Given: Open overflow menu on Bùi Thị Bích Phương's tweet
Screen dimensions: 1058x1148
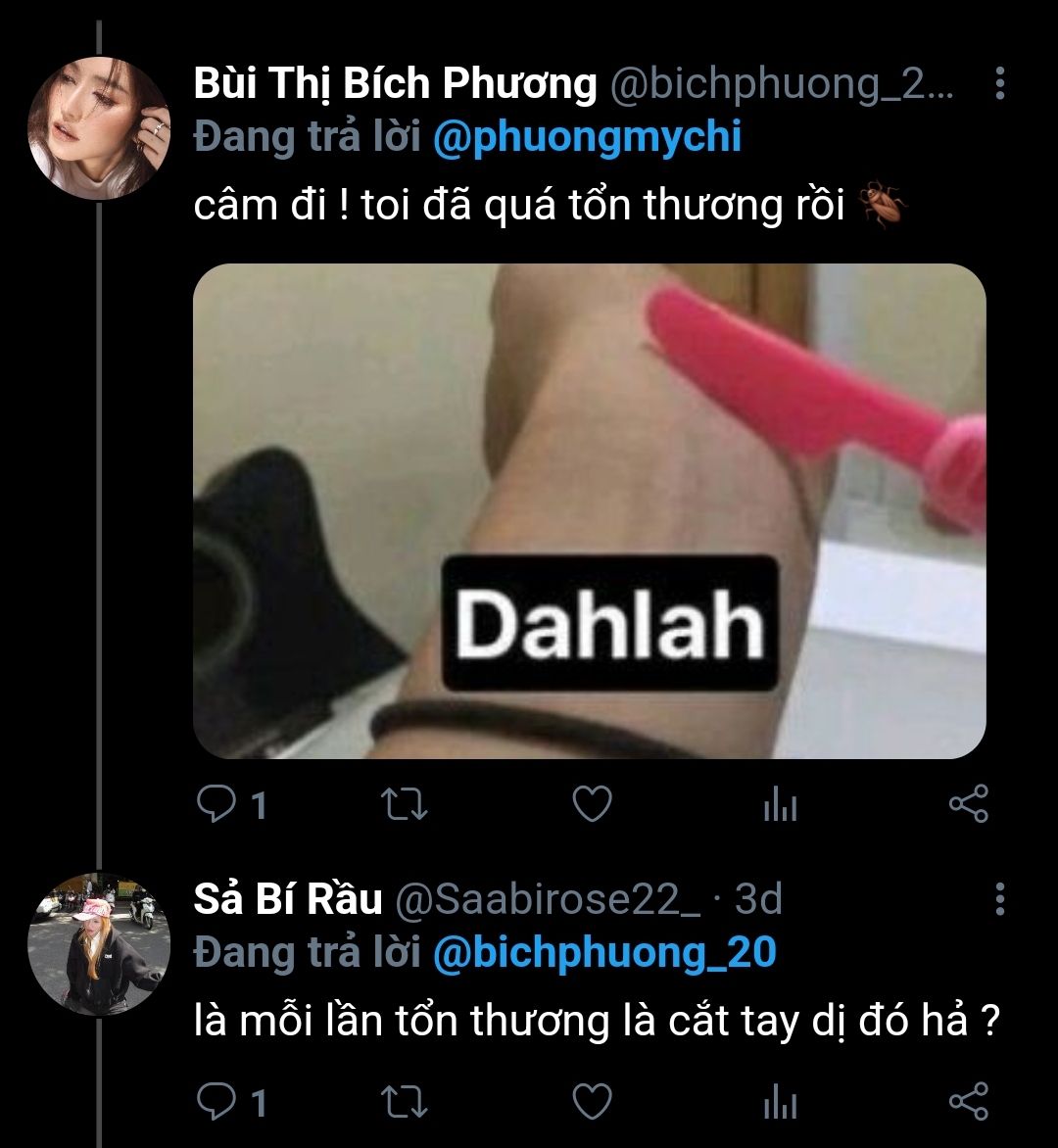Looking at the screenshot, I should coord(999,84).
